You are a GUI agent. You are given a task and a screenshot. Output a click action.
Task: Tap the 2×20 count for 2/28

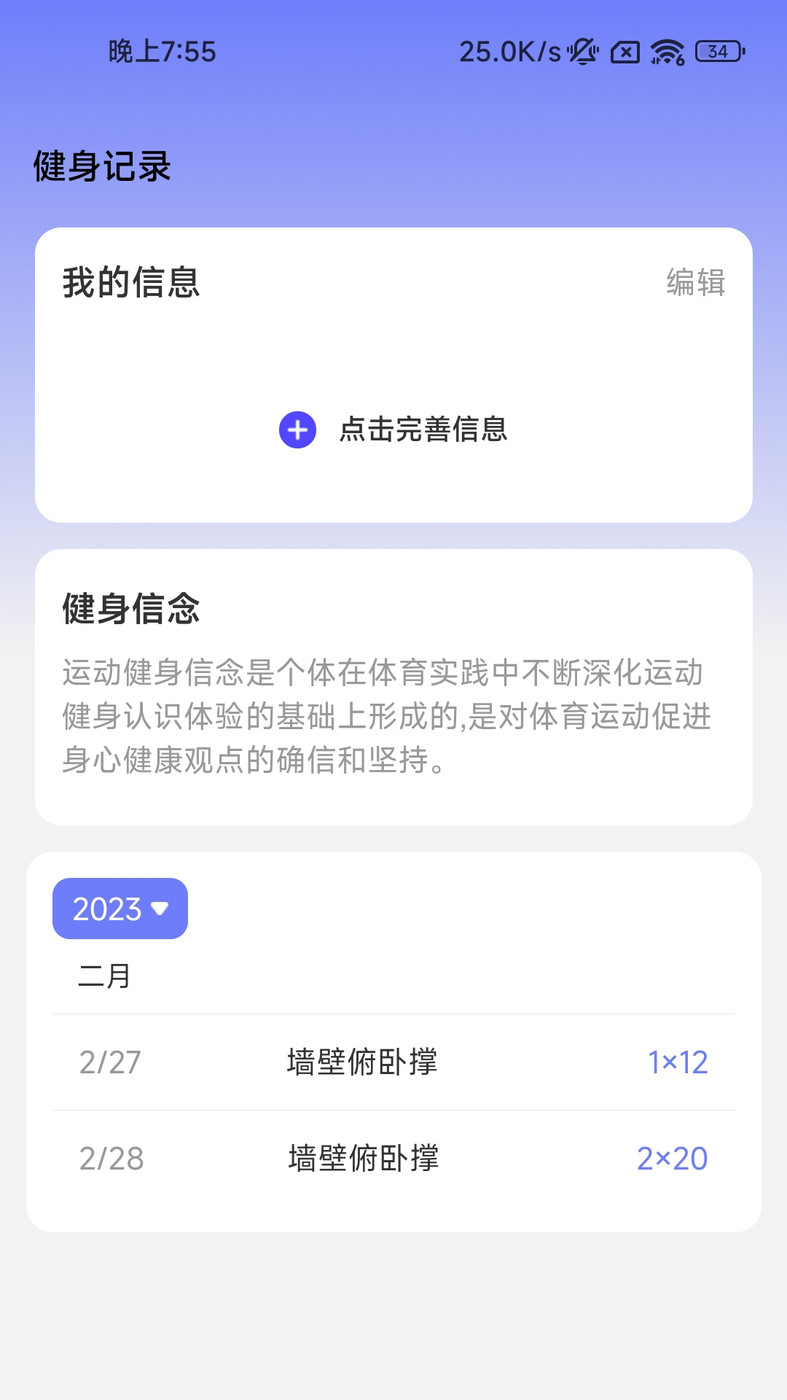672,1158
